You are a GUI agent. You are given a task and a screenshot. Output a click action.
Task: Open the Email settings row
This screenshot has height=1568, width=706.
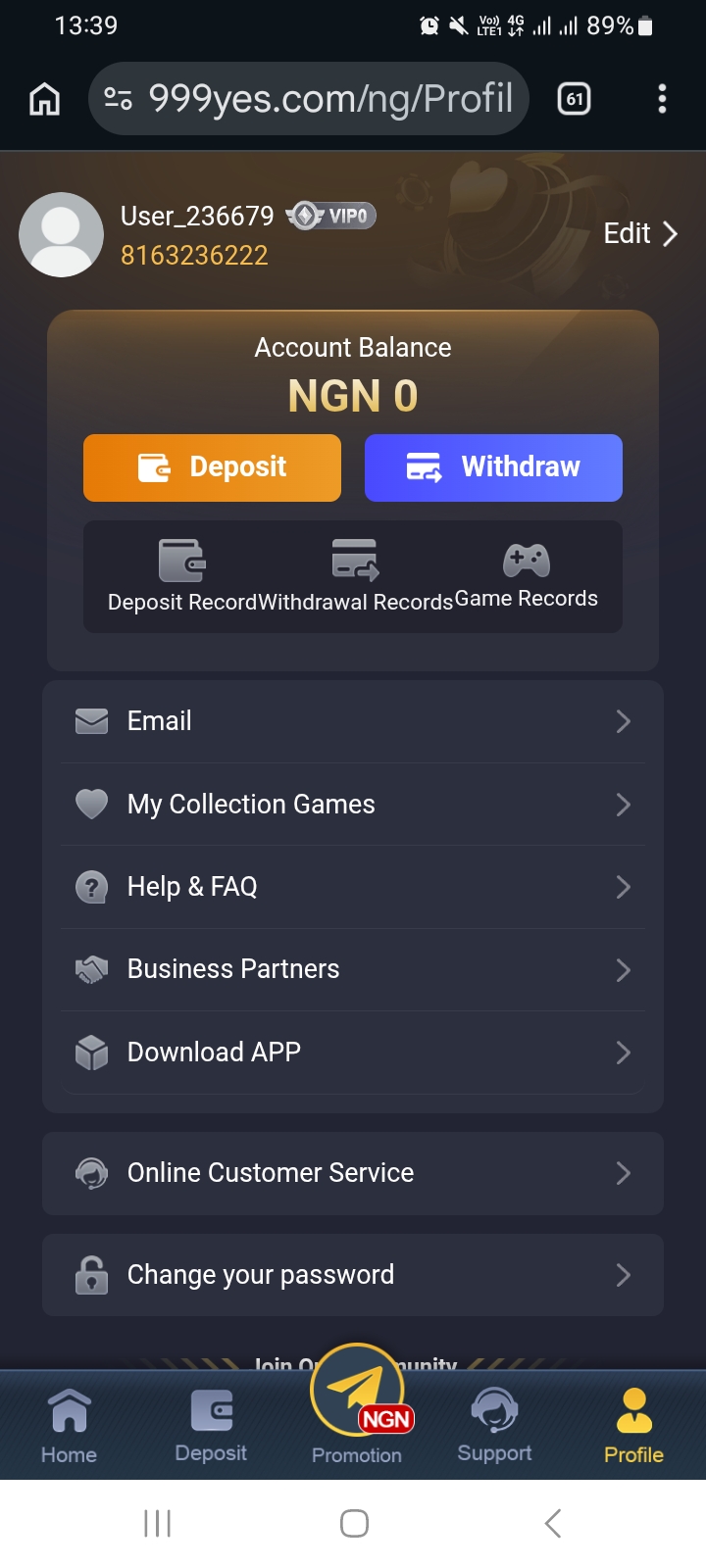pos(353,721)
